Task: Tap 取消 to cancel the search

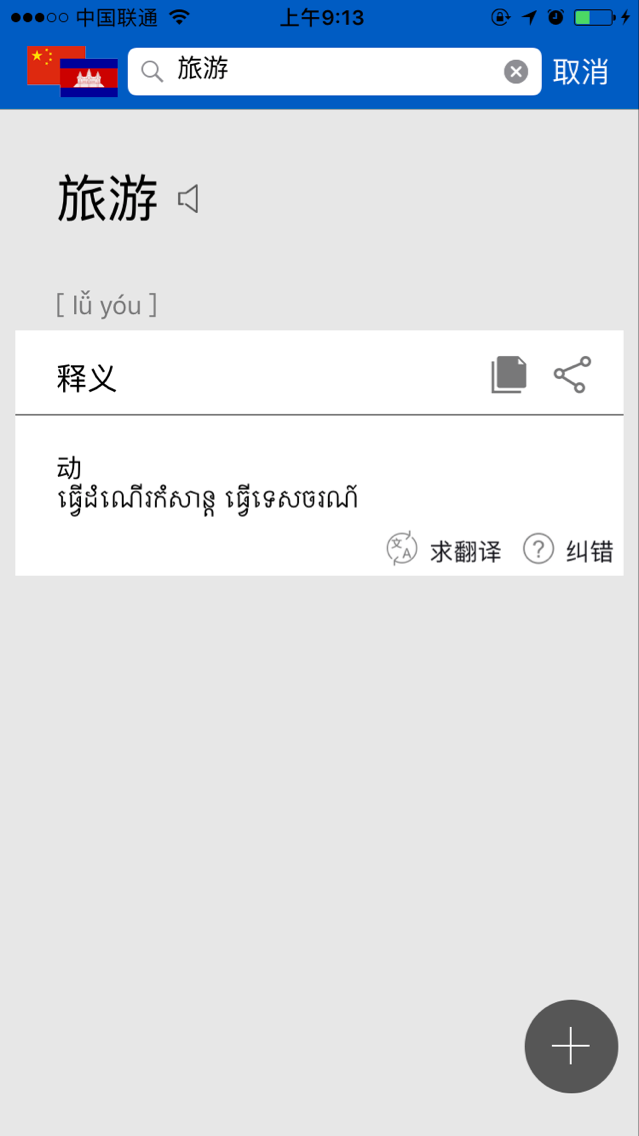Action: pyautogui.click(x=581, y=72)
